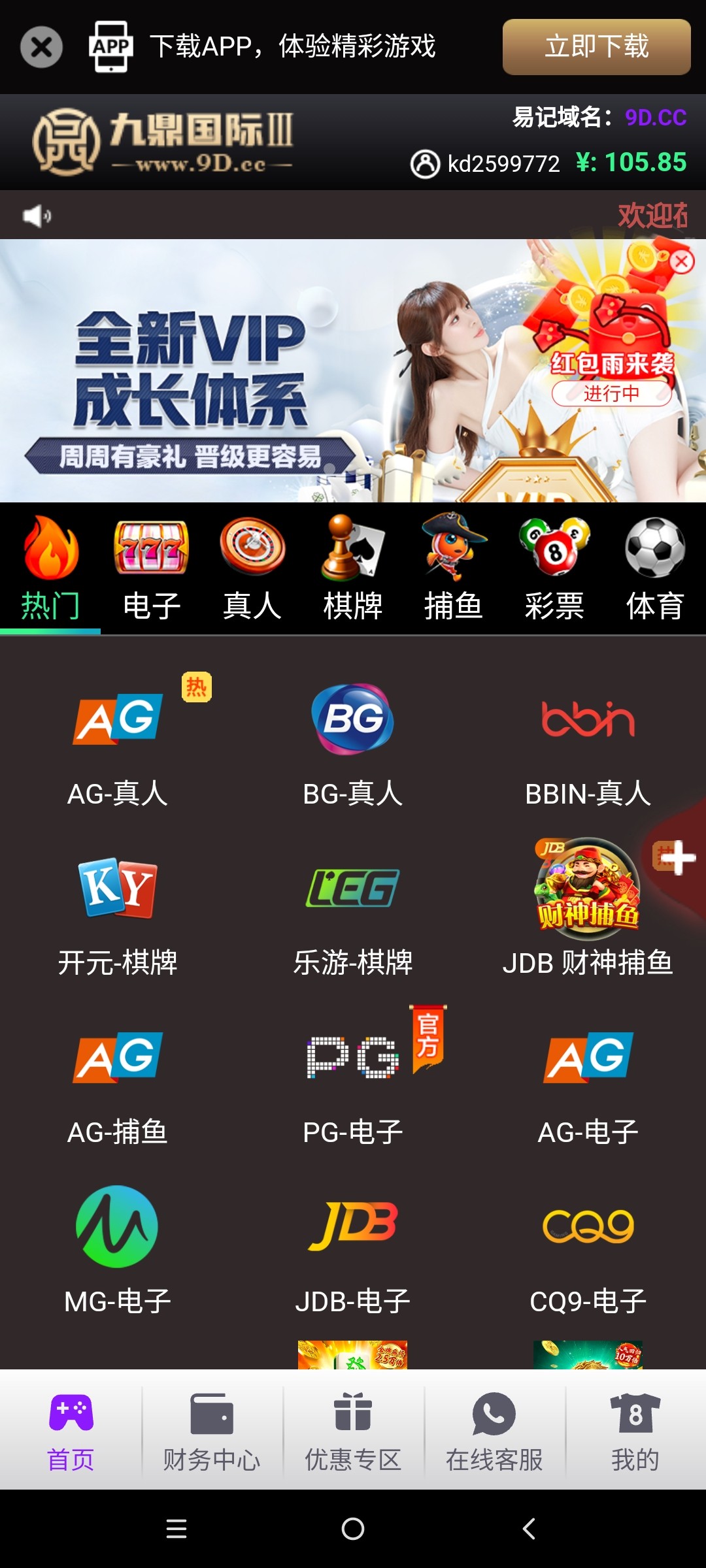Contact 在线客服 support
Image resolution: width=706 pixels, height=1568 pixels.
coord(494,1431)
